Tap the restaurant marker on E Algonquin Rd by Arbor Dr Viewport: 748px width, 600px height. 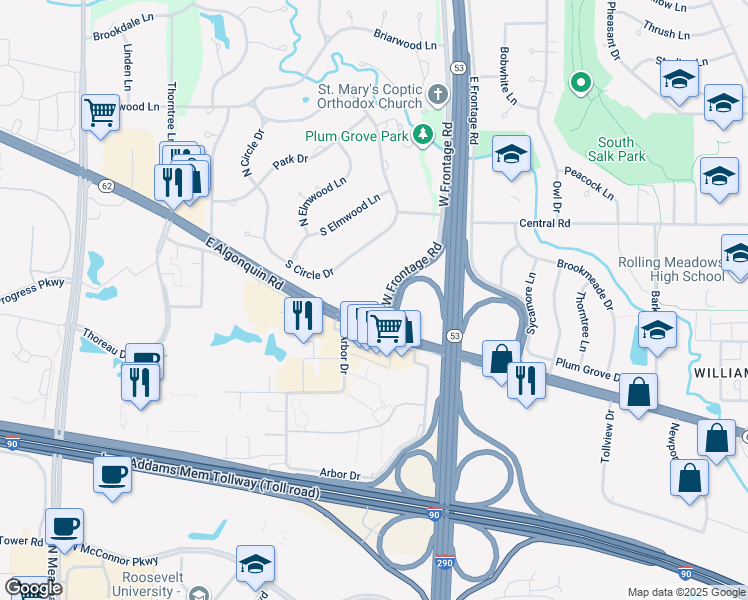point(300,315)
